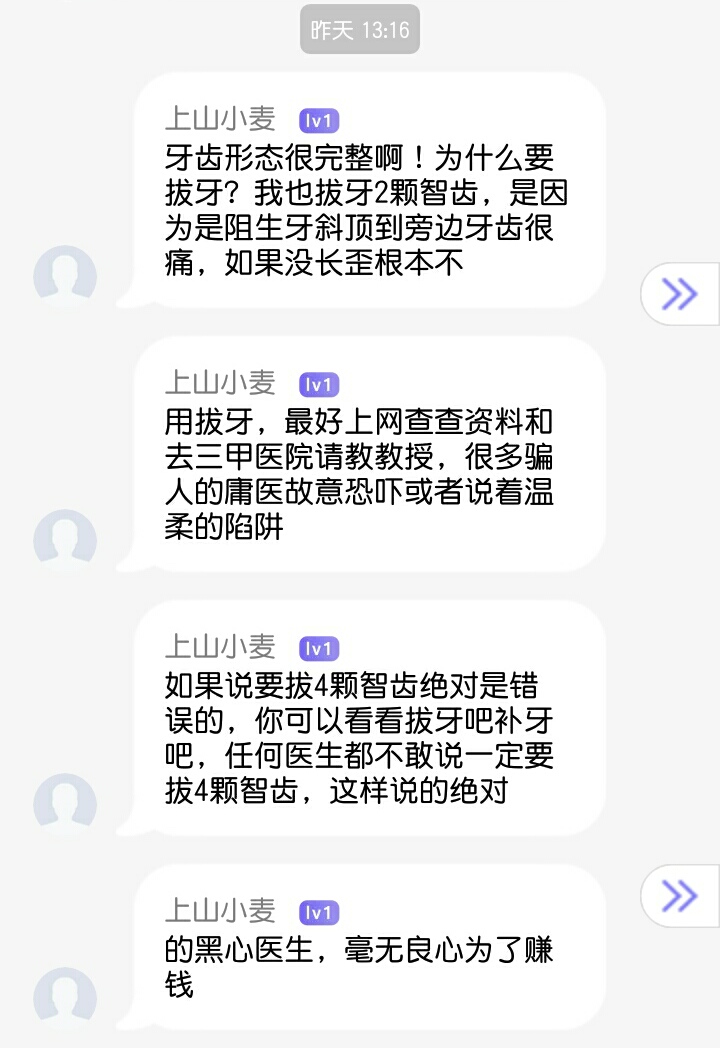Open 上山小麦's avatar beside the "如果说要拔4颗智齿" message
Image resolution: width=720 pixels, height=1048 pixels.
click(65, 804)
